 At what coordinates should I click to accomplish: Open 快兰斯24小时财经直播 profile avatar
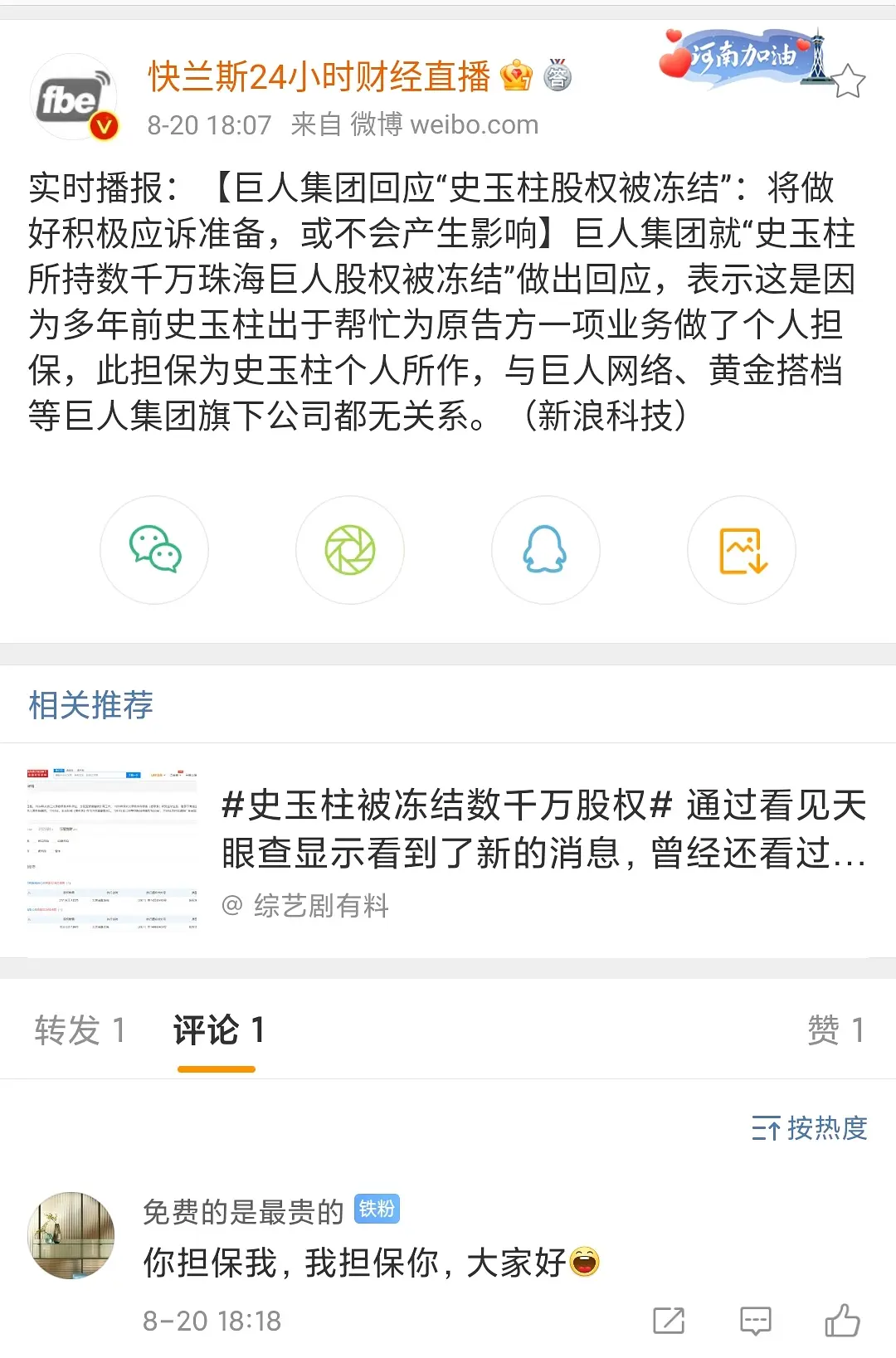pyautogui.click(x=73, y=98)
